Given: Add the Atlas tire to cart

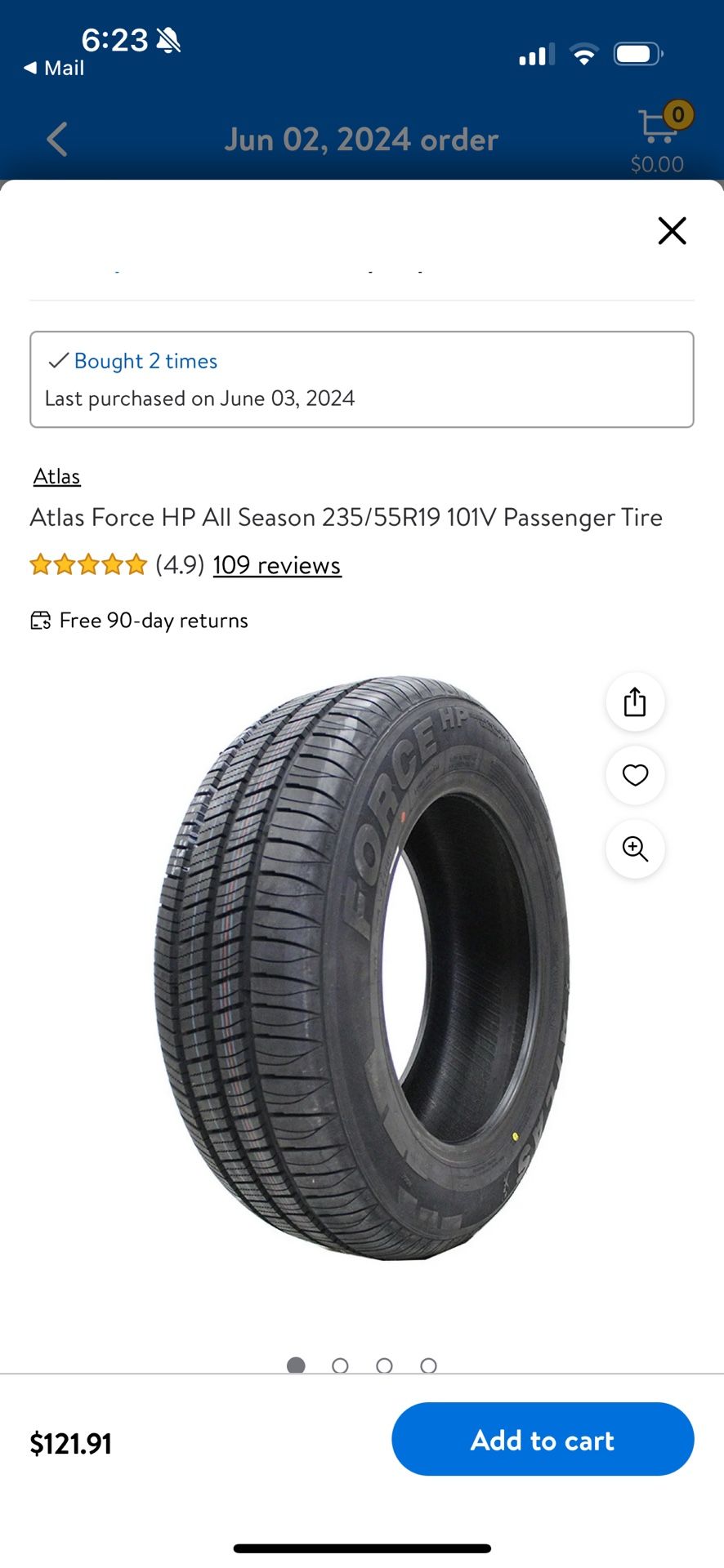Looking at the screenshot, I should (543, 1440).
